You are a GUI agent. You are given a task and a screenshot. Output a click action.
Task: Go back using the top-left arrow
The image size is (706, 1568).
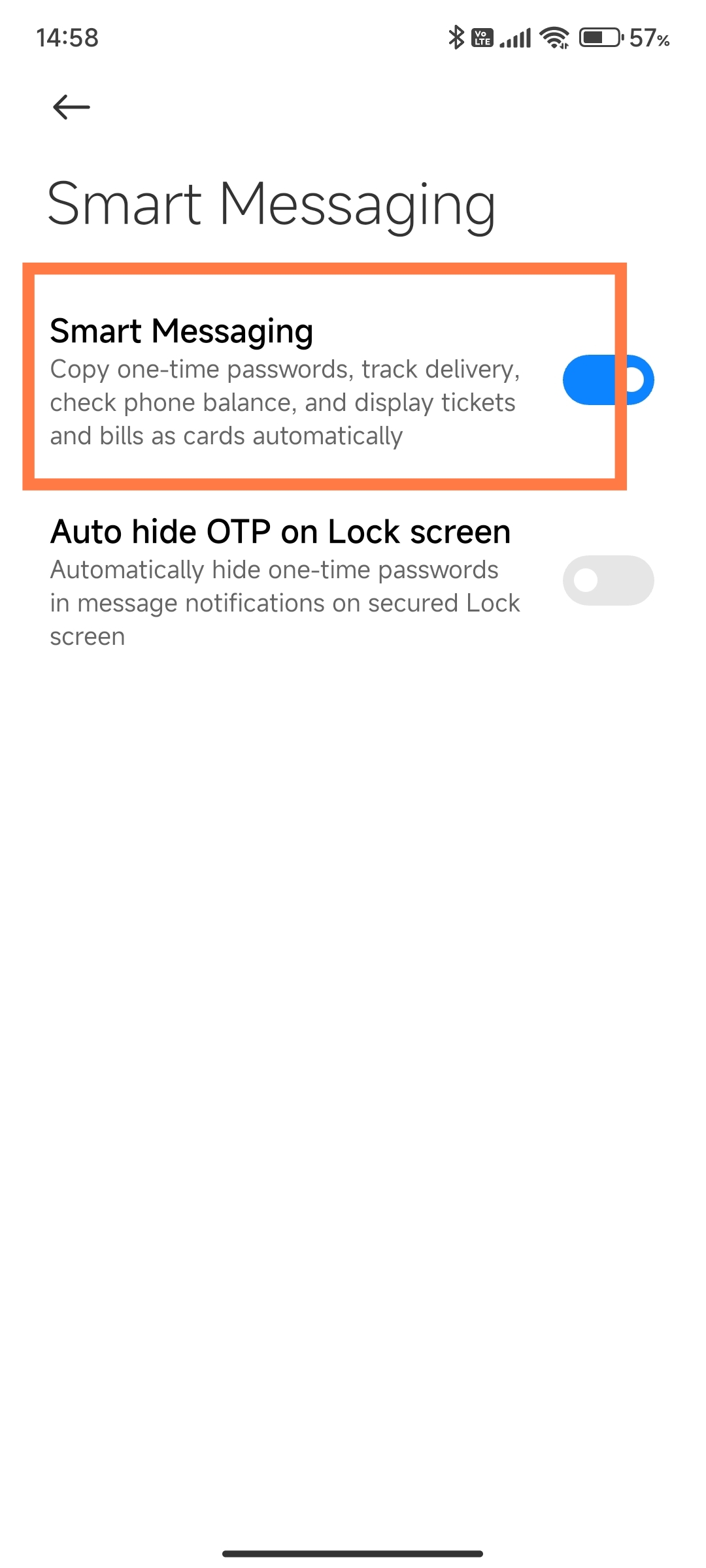(x=71, y=107)
